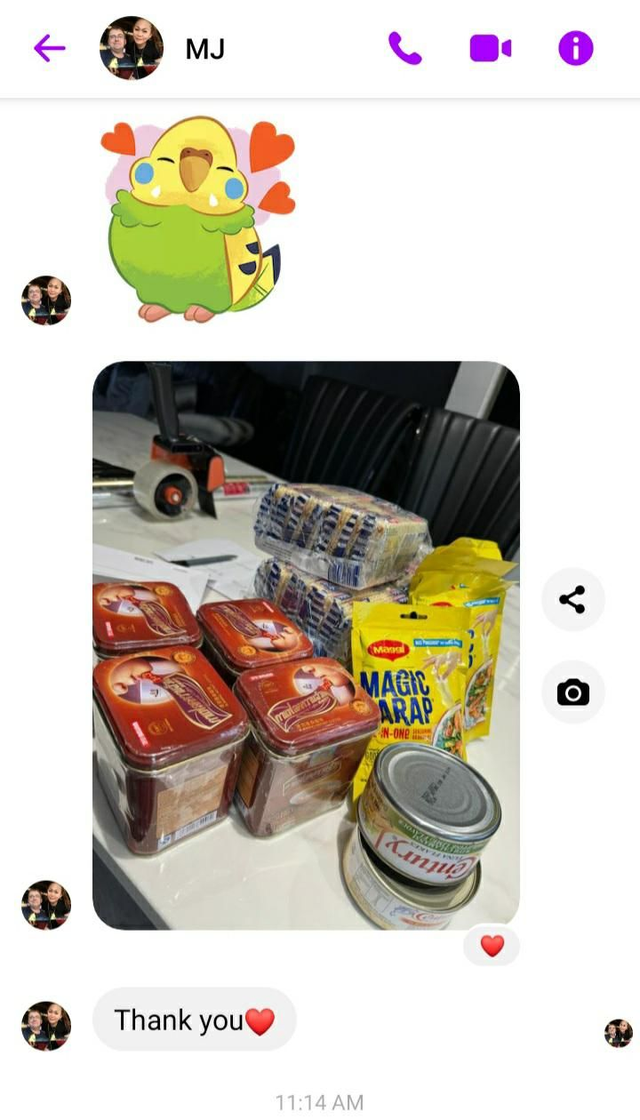Start a voice call with MJ
Screen dimensions: 640x1120
405,48
